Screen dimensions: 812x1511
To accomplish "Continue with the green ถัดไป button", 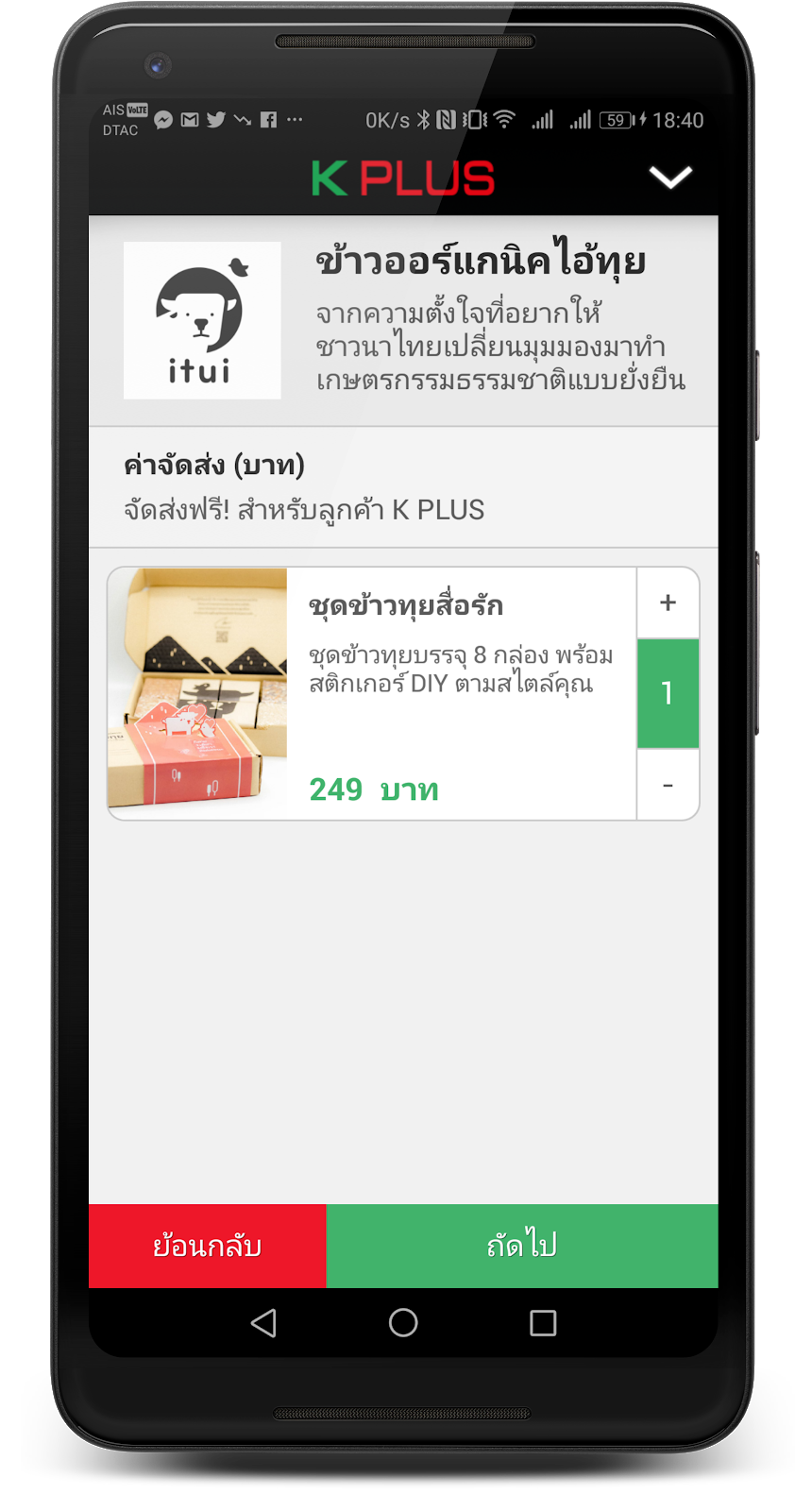I will point(522,1246).
